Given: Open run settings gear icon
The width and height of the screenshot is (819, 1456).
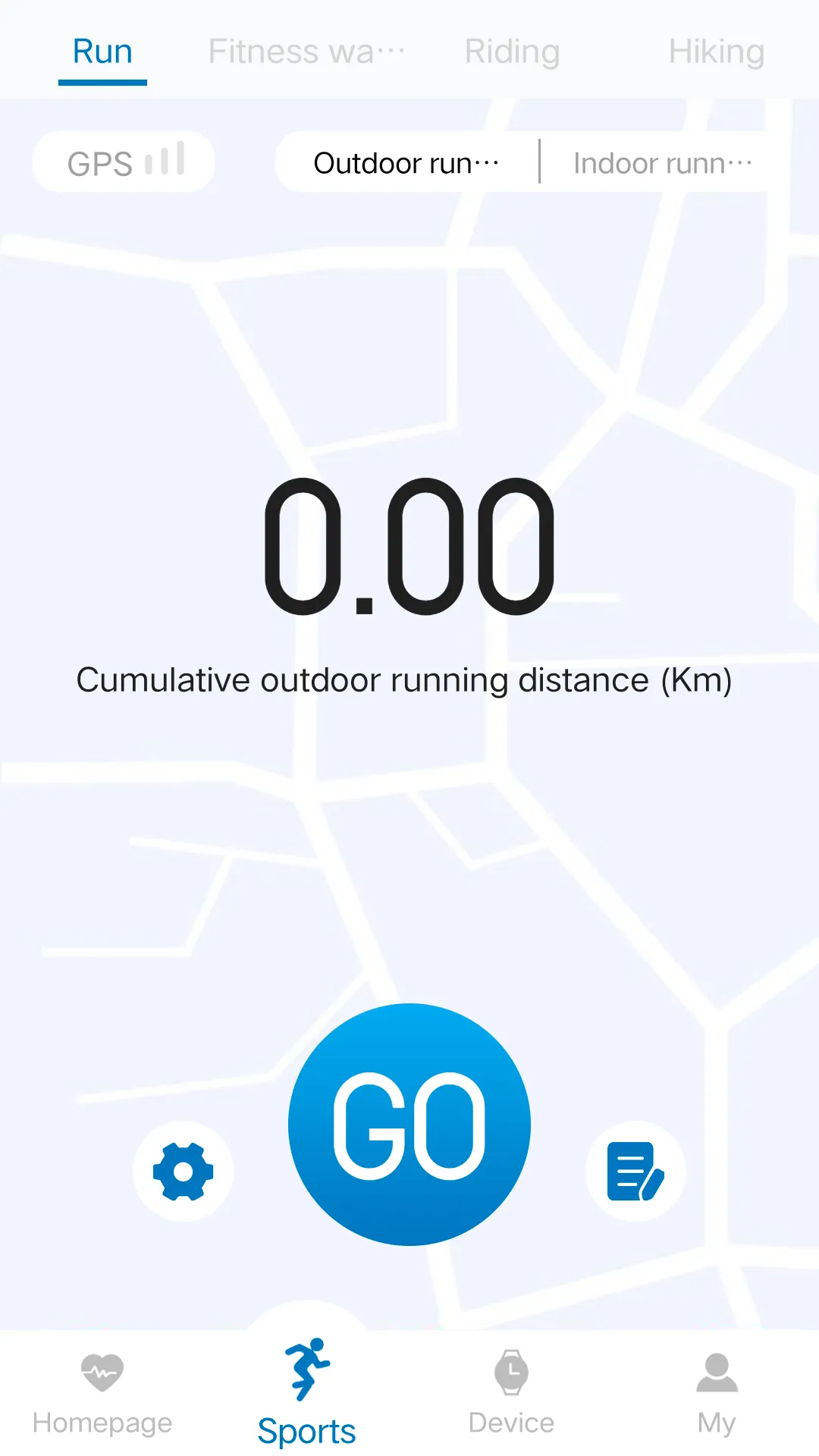Looking at the screenshot, I should pyautogui.click(x=183, y=1171).
